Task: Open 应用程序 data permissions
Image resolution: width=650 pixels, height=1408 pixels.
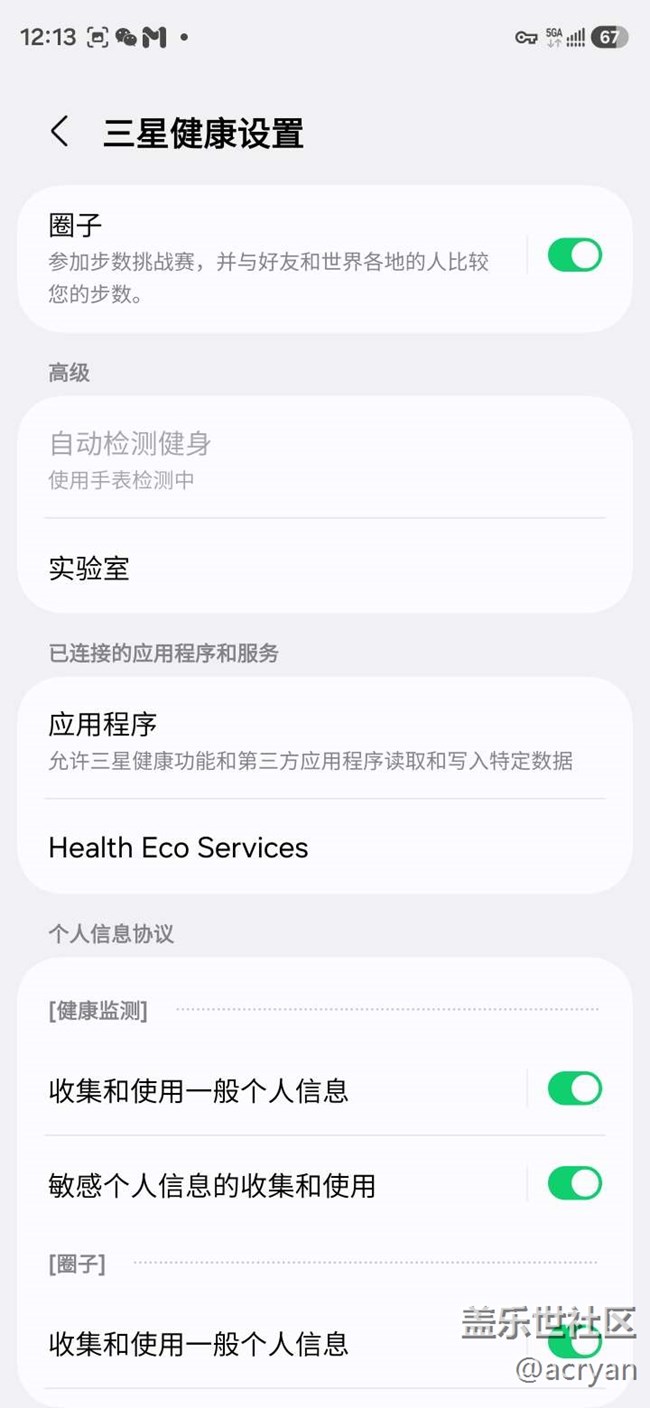Action: pyautogui.click(x=324, y=739)
